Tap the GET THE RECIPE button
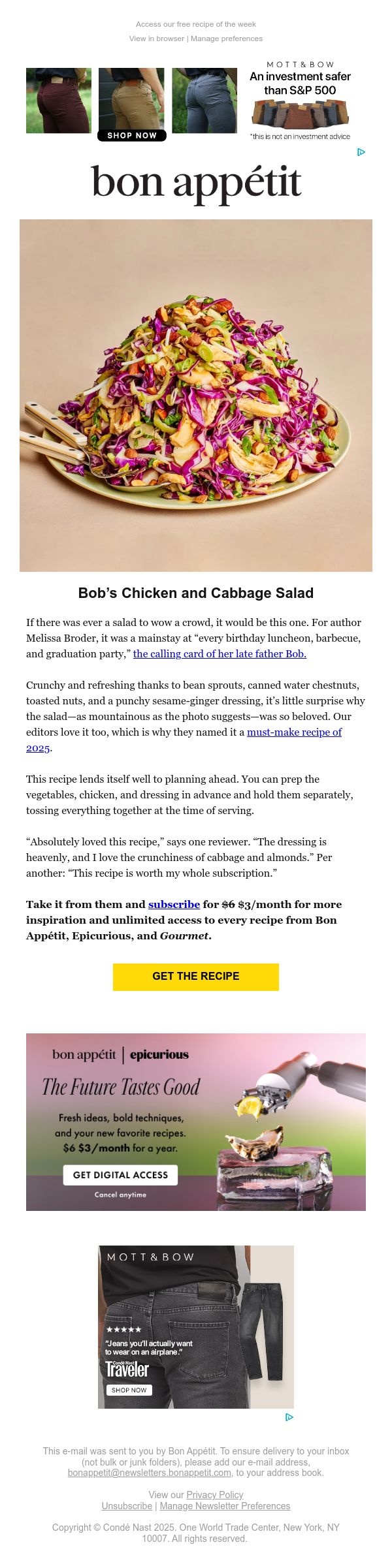Image resolution: width=392 pixels, height=1568 pixels. (x=196, y=977)
